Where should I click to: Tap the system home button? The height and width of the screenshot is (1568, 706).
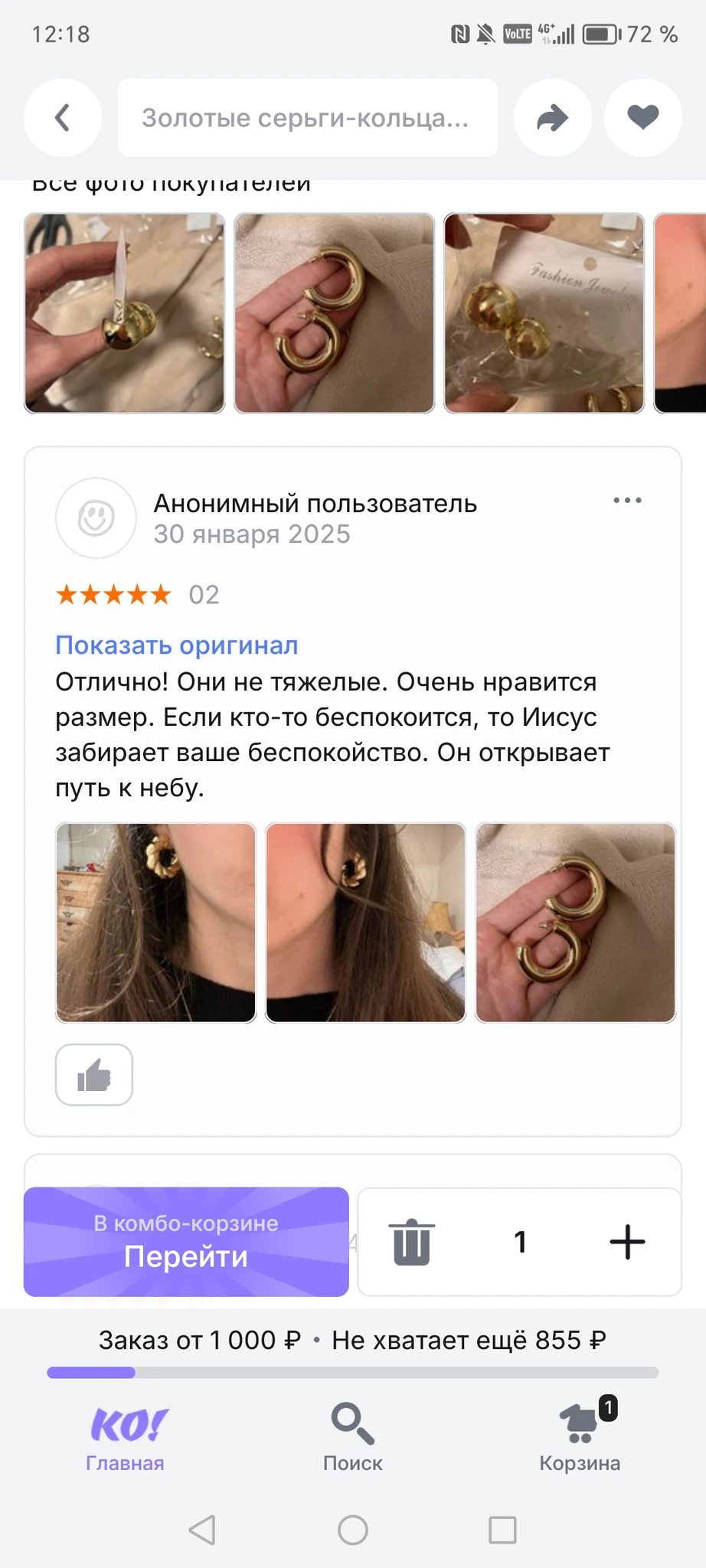pyautogui.click(x=352, y=1530)
